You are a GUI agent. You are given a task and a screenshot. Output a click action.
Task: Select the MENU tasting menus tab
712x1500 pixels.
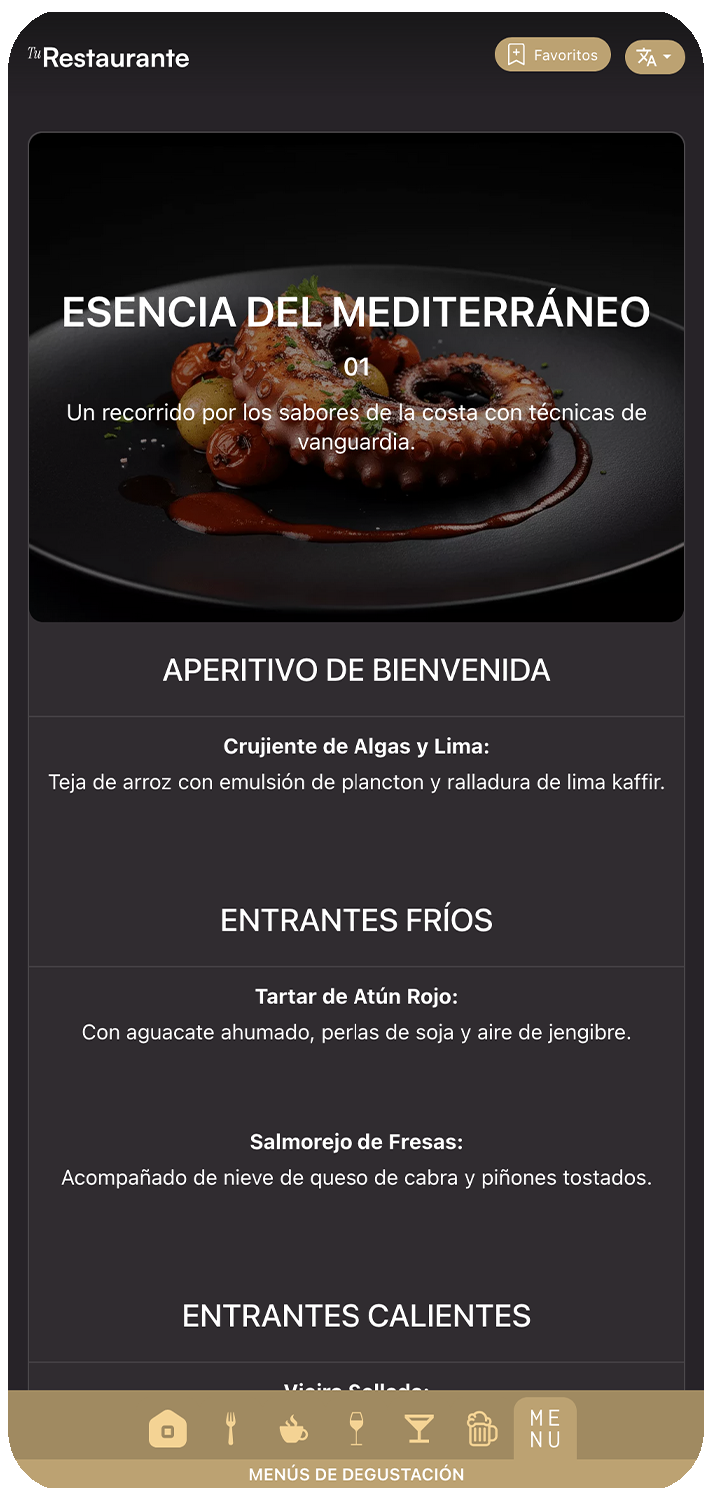tap(545, 1428)
